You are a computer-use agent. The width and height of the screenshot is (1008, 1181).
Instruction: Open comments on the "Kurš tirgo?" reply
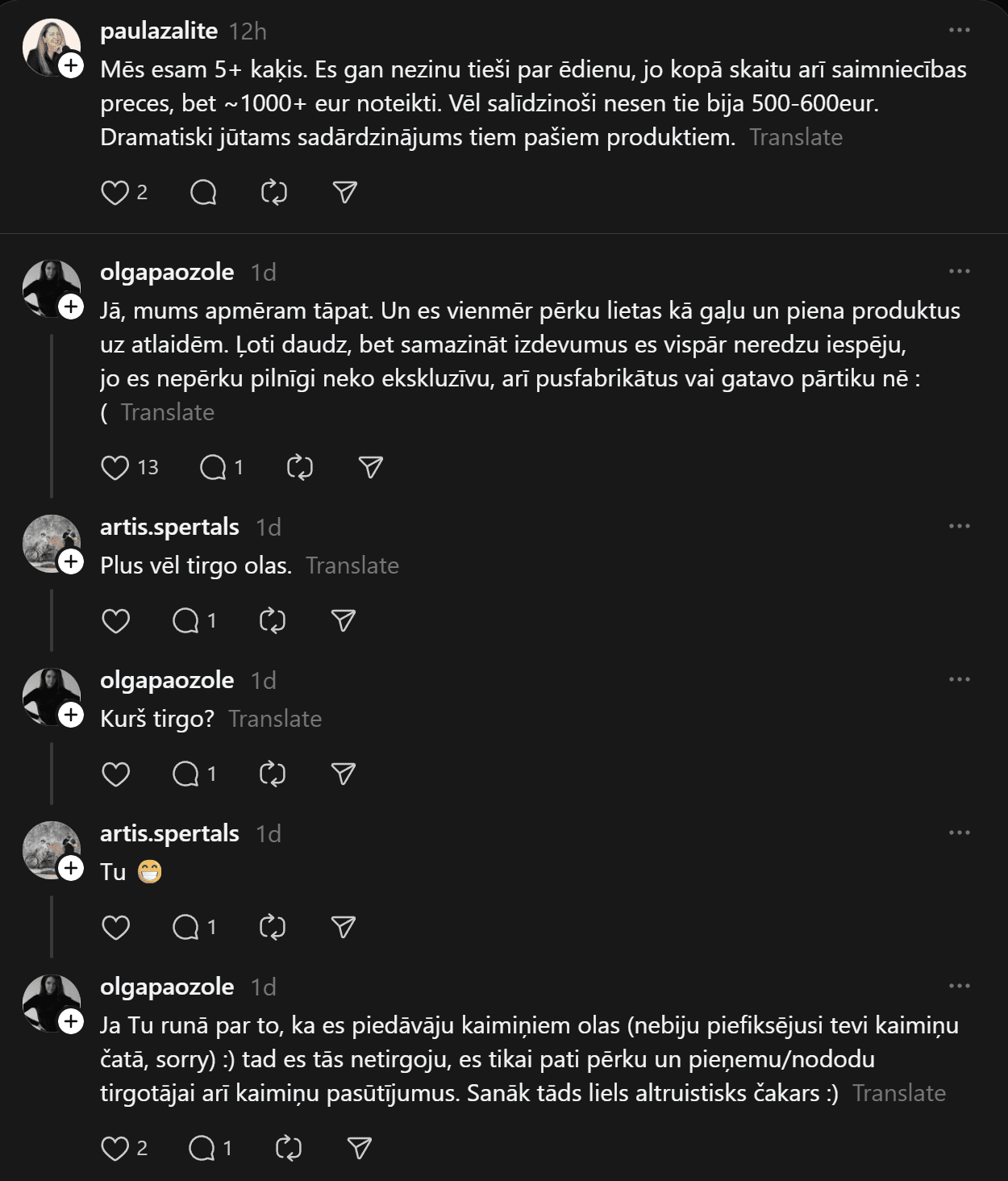(x=185, y=774)
